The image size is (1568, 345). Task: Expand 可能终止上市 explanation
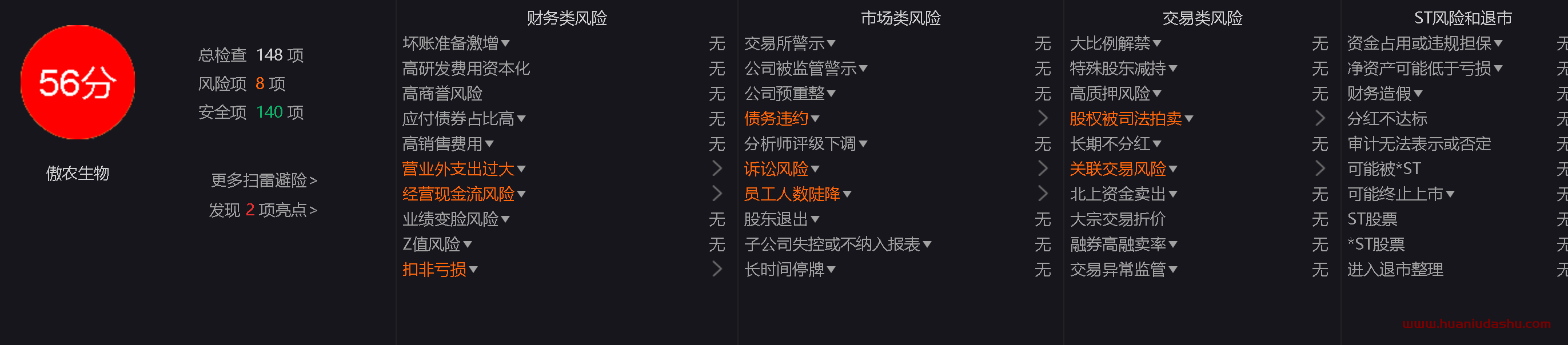[x=1450, y=194]
